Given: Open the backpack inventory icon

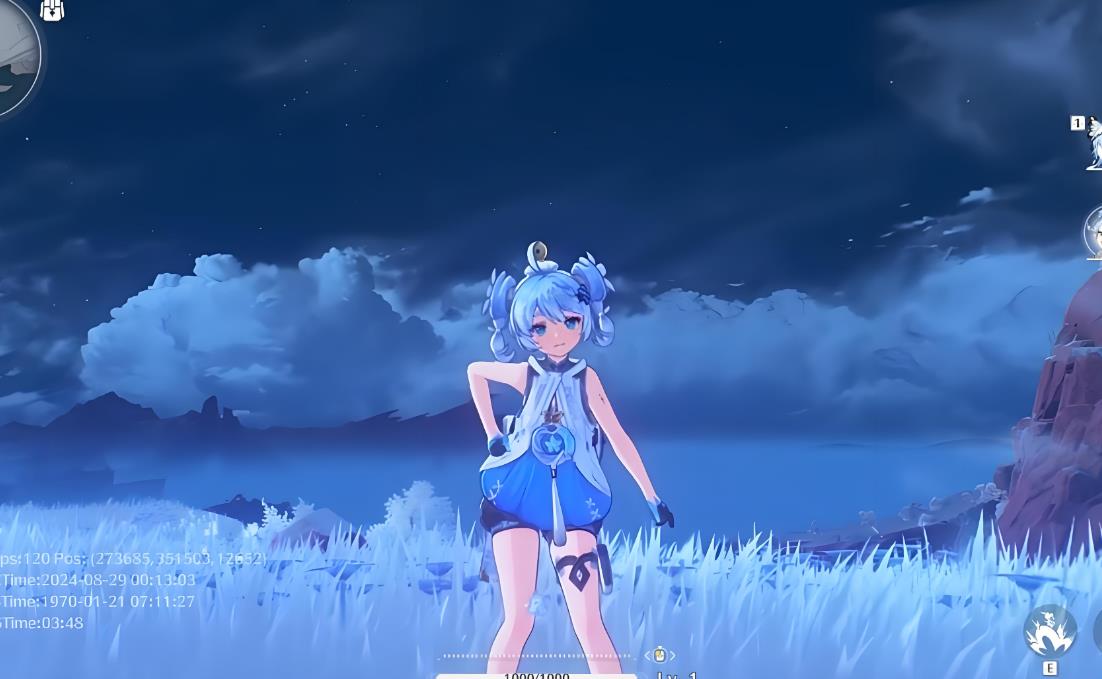Looking at the screenshot, I should click(52, 10).
